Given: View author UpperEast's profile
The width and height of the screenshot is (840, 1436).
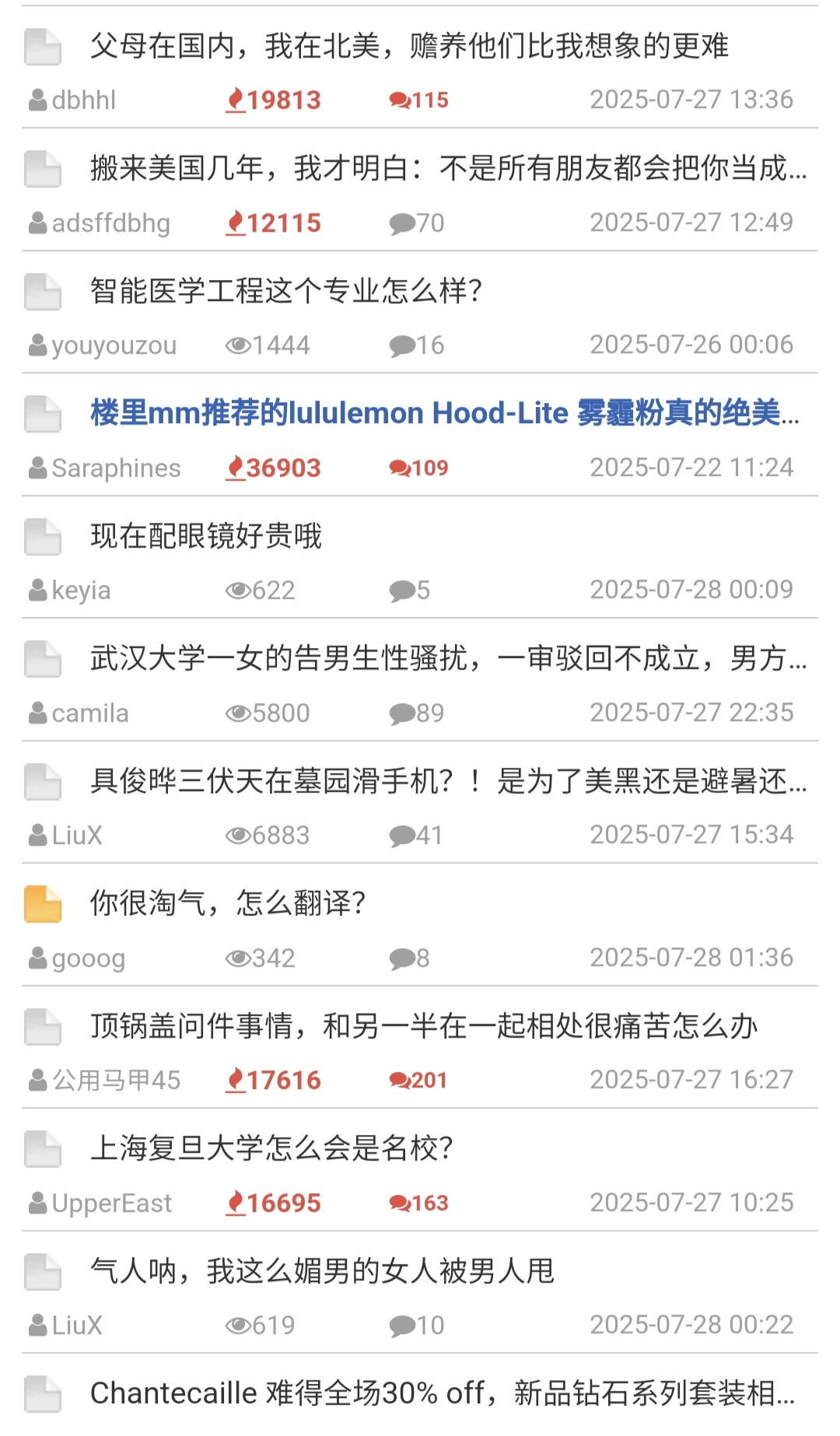Looking at the screenshot, I should [100, 1203].
